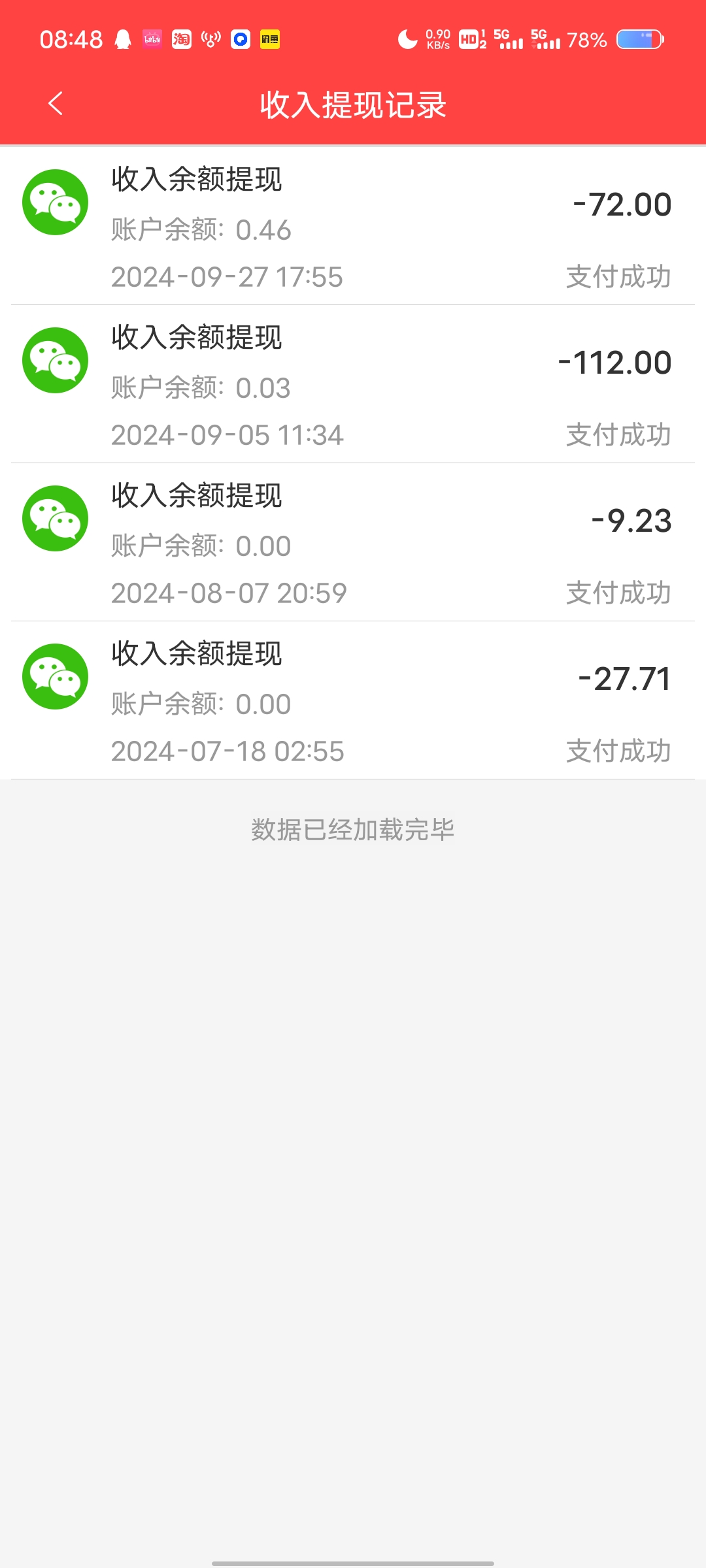
Task: View the -27.71 withdrawal on 2024-07-18
Action: tap(353, 700)
